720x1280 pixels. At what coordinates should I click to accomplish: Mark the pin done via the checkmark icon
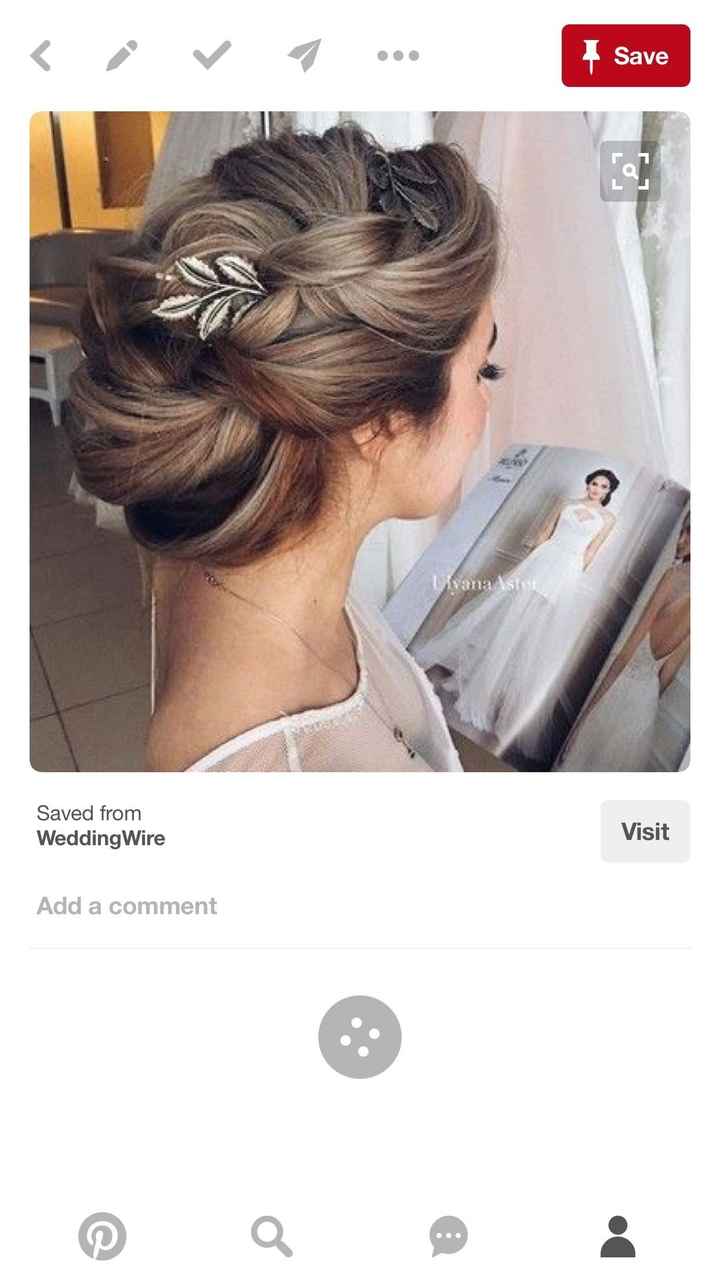click(210, 56)
